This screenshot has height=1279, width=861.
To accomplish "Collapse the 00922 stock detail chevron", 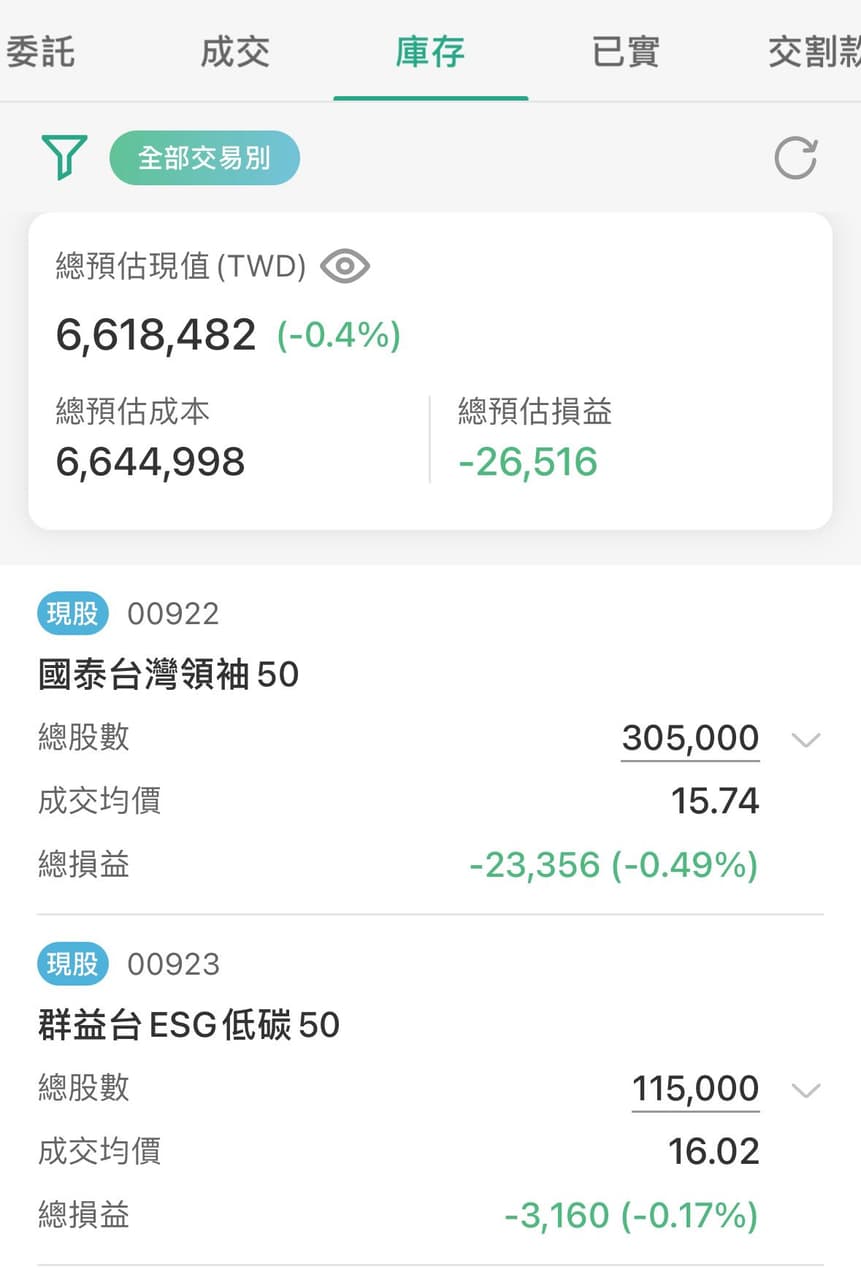I will [x=806, y=741].
